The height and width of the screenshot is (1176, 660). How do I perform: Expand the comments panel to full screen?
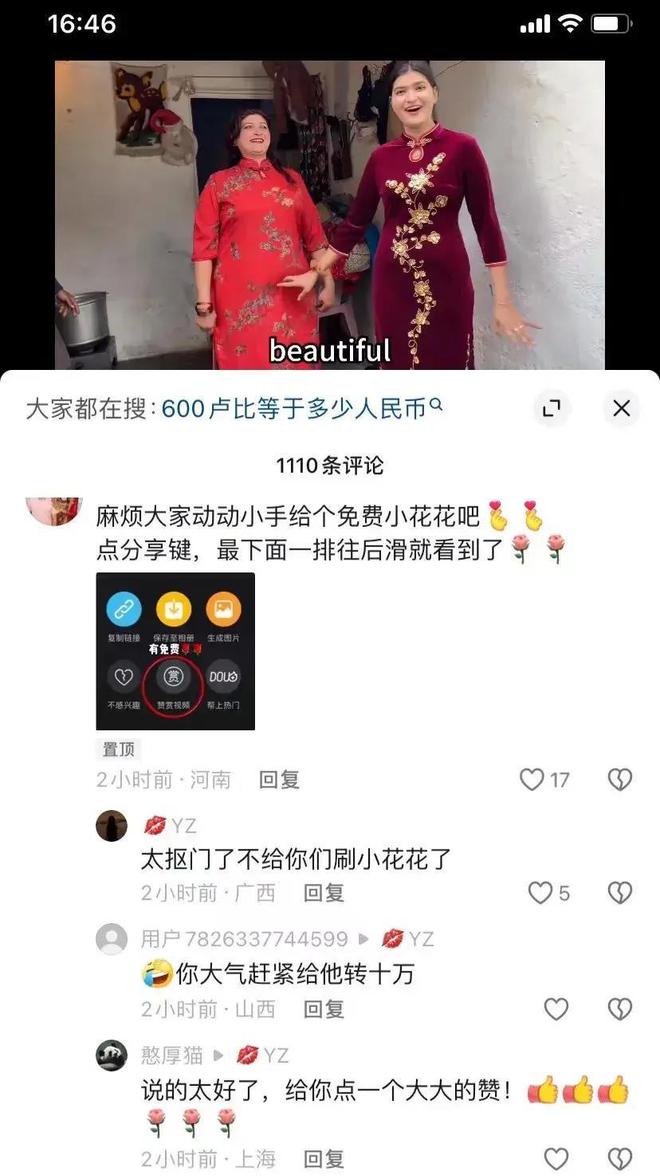click(x=551, y=408)
